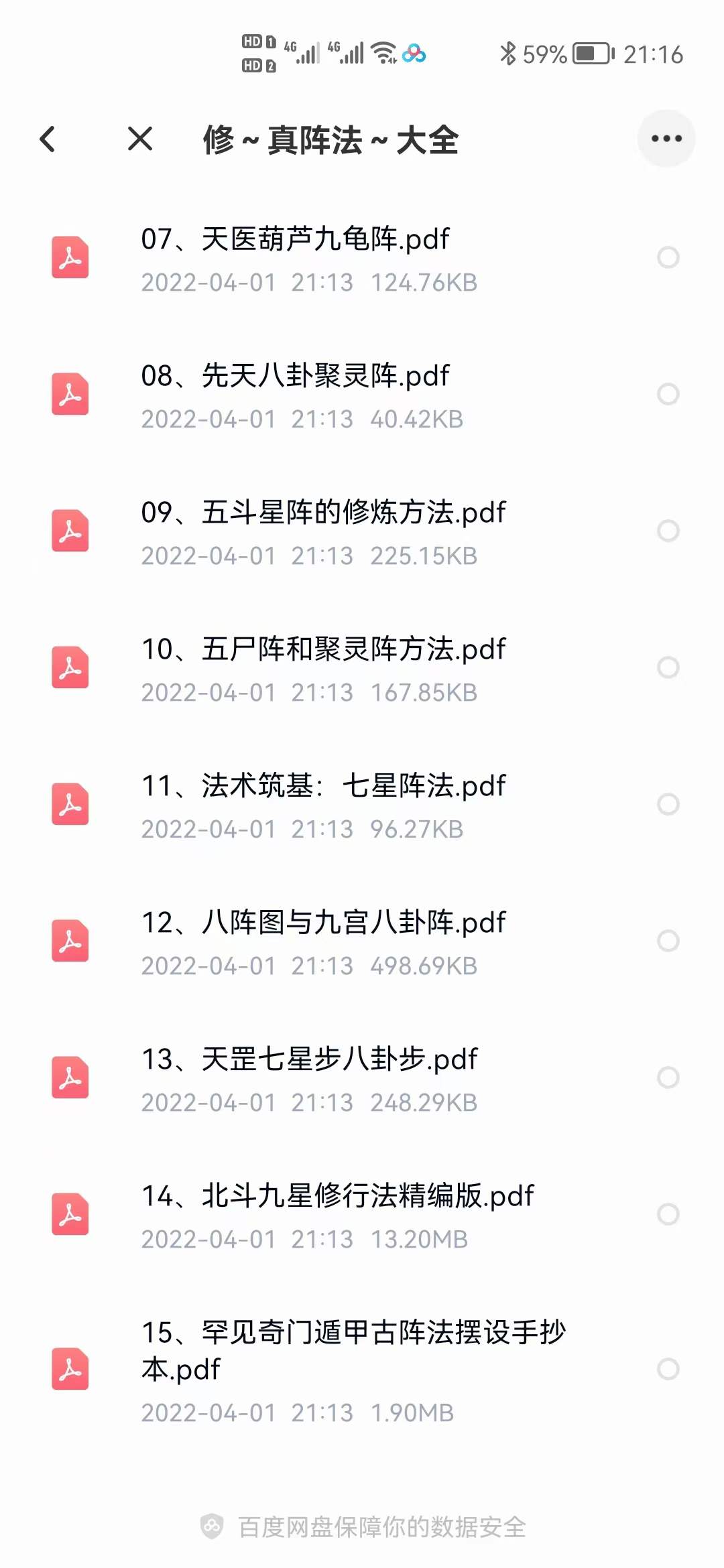Select the radio button for 07、天医葫芦九龟阵.pdf
Image resolution: width=724 pixels, height=1568 pixels.
coord(668,257)
